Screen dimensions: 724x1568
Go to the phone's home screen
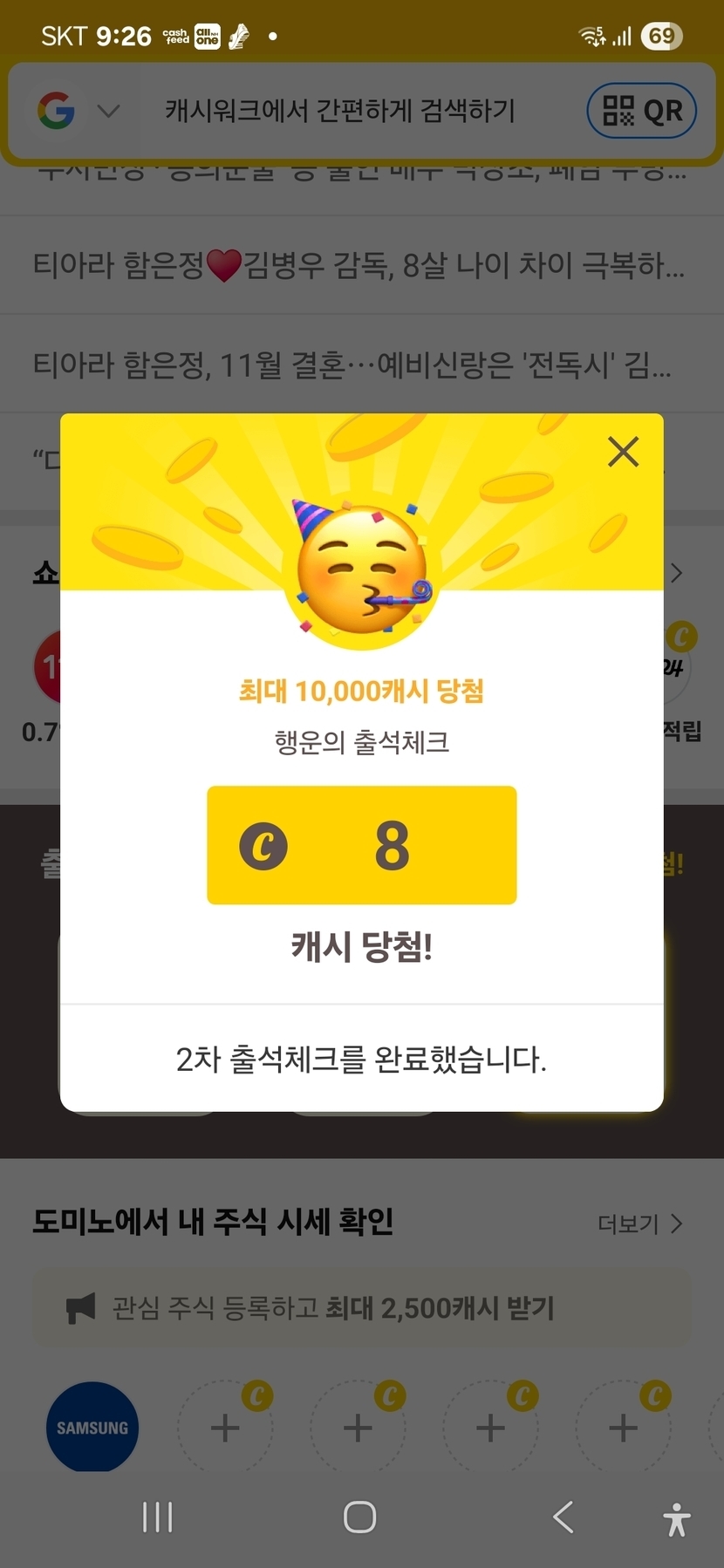tap(359, 1517)
